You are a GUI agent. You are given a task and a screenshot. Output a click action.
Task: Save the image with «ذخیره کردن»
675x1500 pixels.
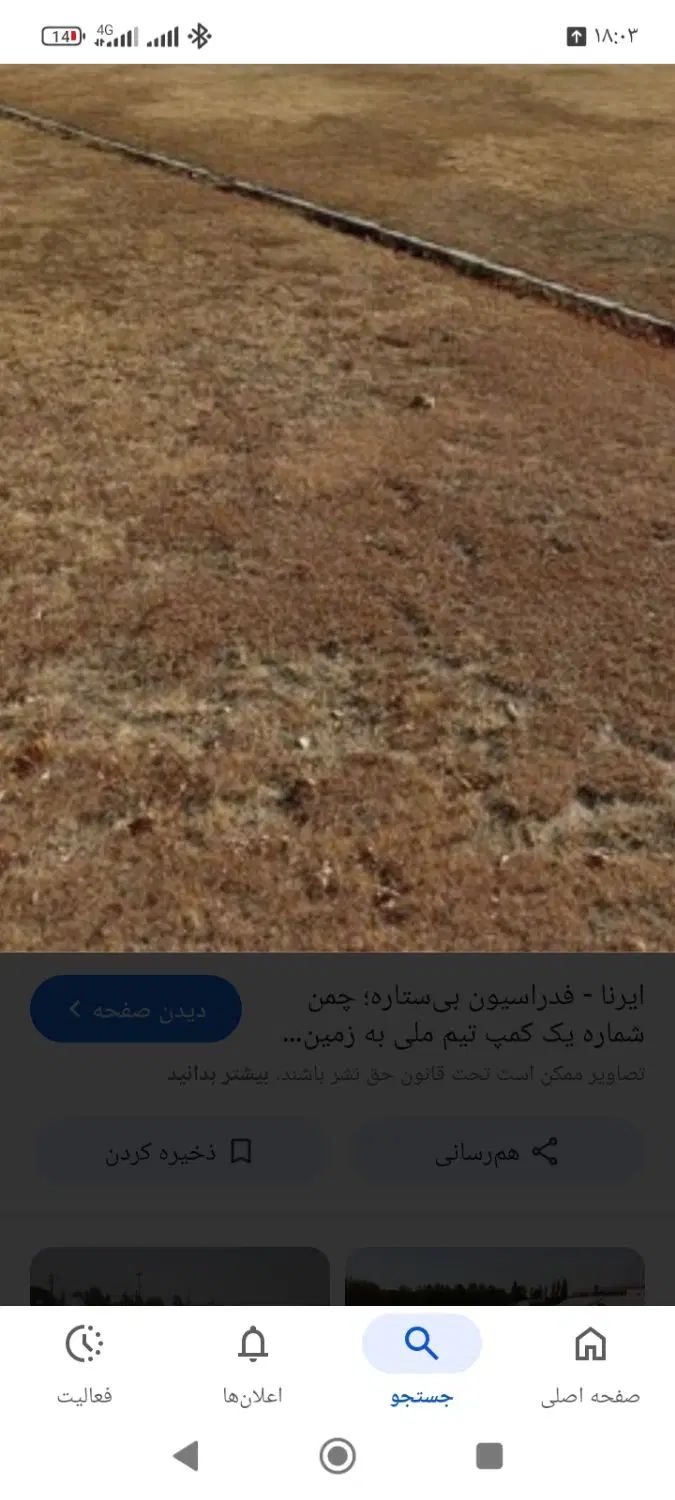180,1152
